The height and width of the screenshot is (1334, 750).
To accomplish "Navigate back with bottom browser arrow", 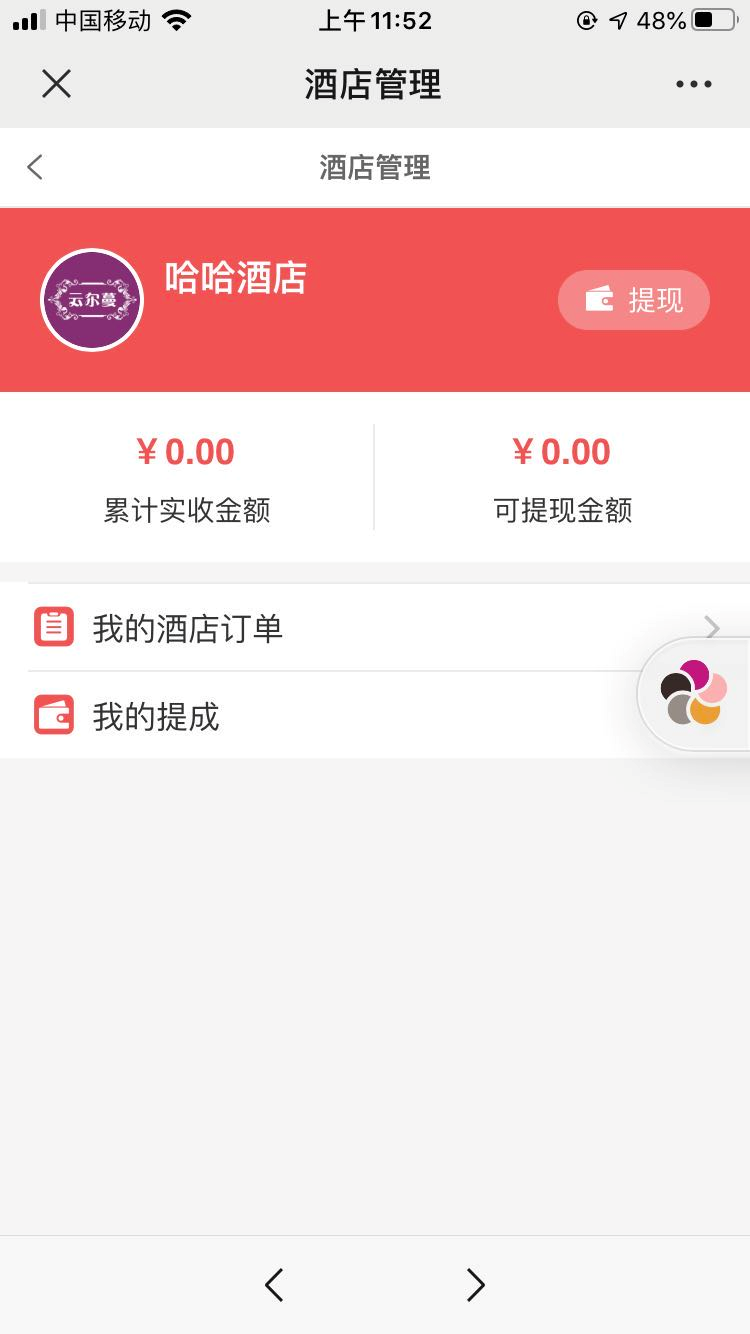I will click(274, 1284).
